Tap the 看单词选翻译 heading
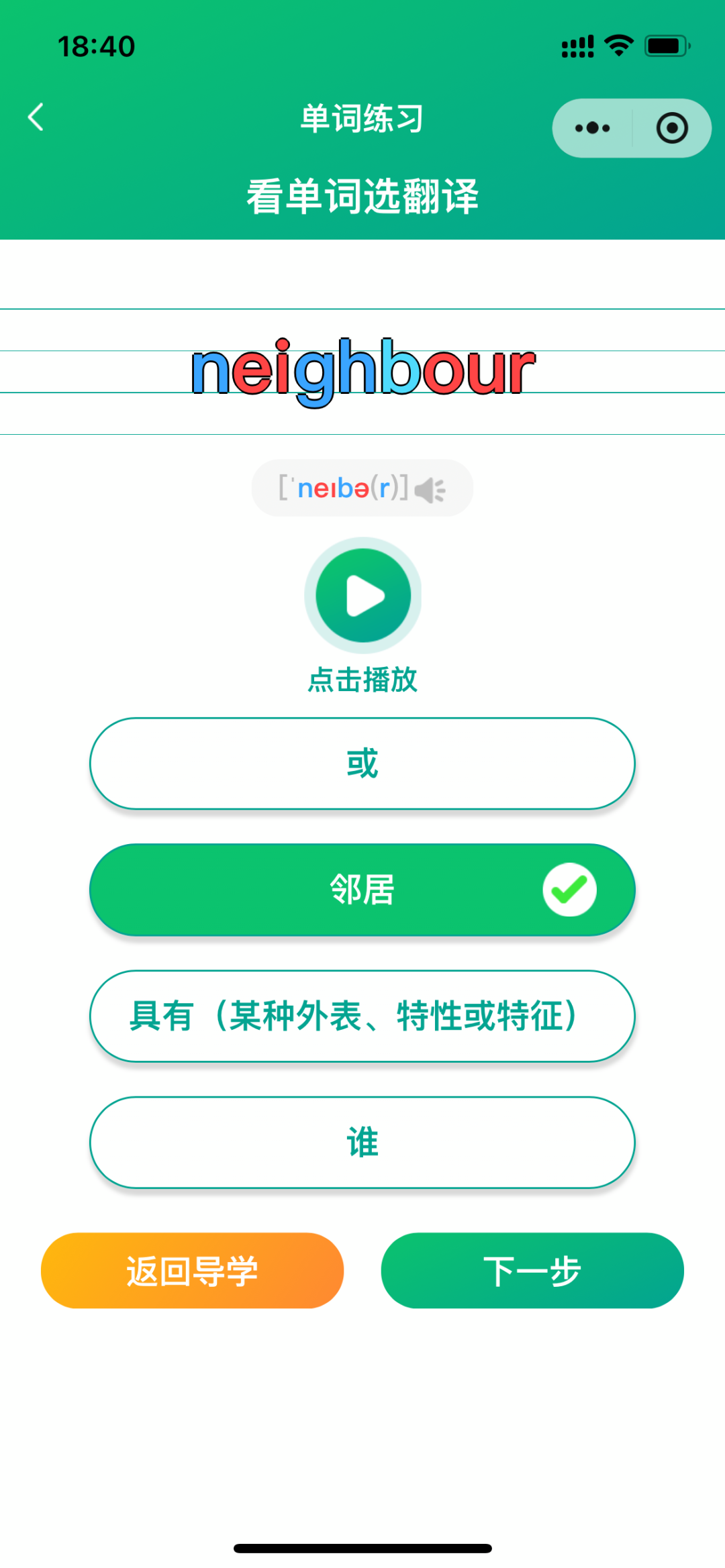The height and width of the screenshot is (1568, 725). tap(362, 193)
